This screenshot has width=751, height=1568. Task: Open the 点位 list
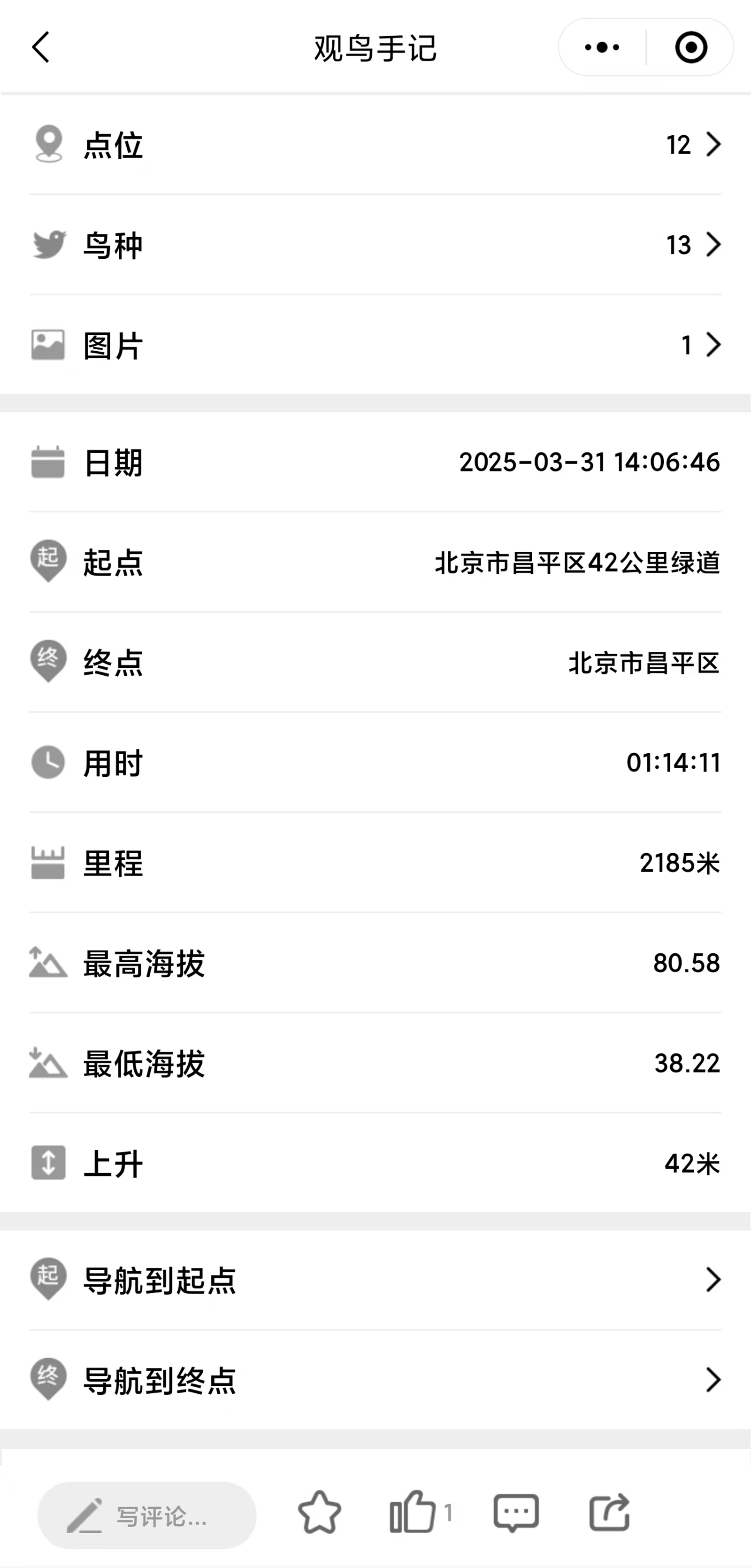pos(375,145)
